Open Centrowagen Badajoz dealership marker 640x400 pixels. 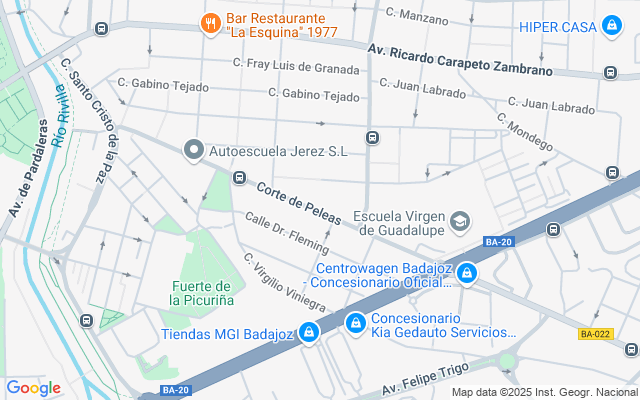tap(467, 273)
